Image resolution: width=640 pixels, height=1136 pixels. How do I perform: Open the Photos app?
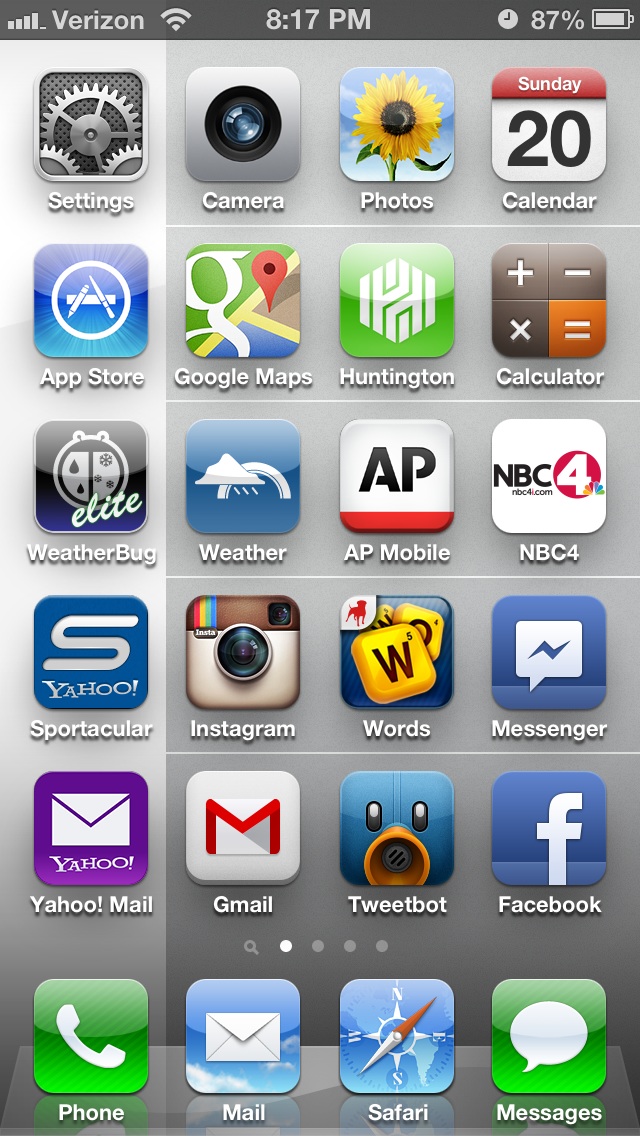tap(396, 124)
